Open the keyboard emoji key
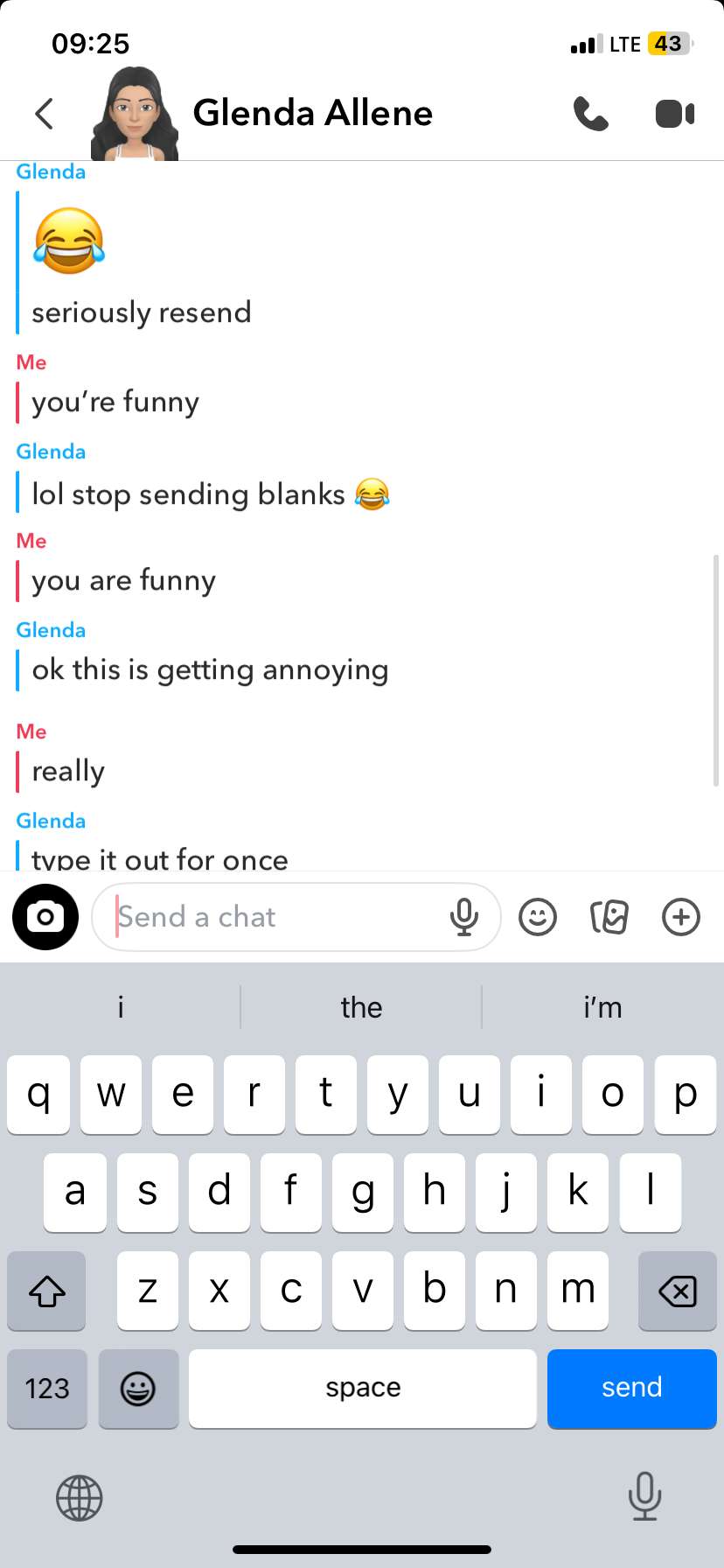This screenshot has height=1568, width=724. click(x=138, y=1388)
